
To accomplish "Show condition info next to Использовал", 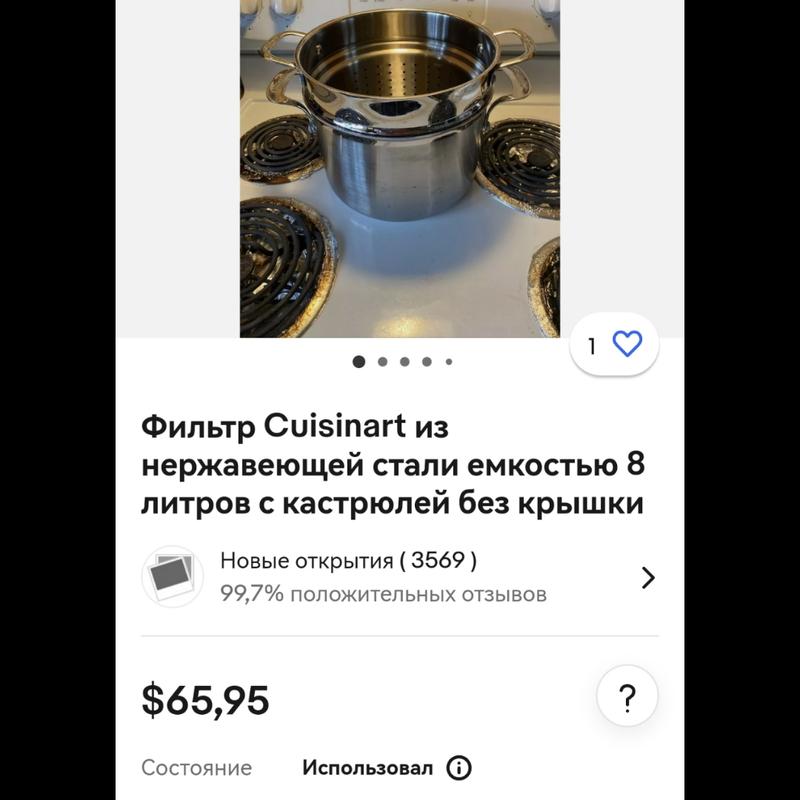I will pos(458,768).
